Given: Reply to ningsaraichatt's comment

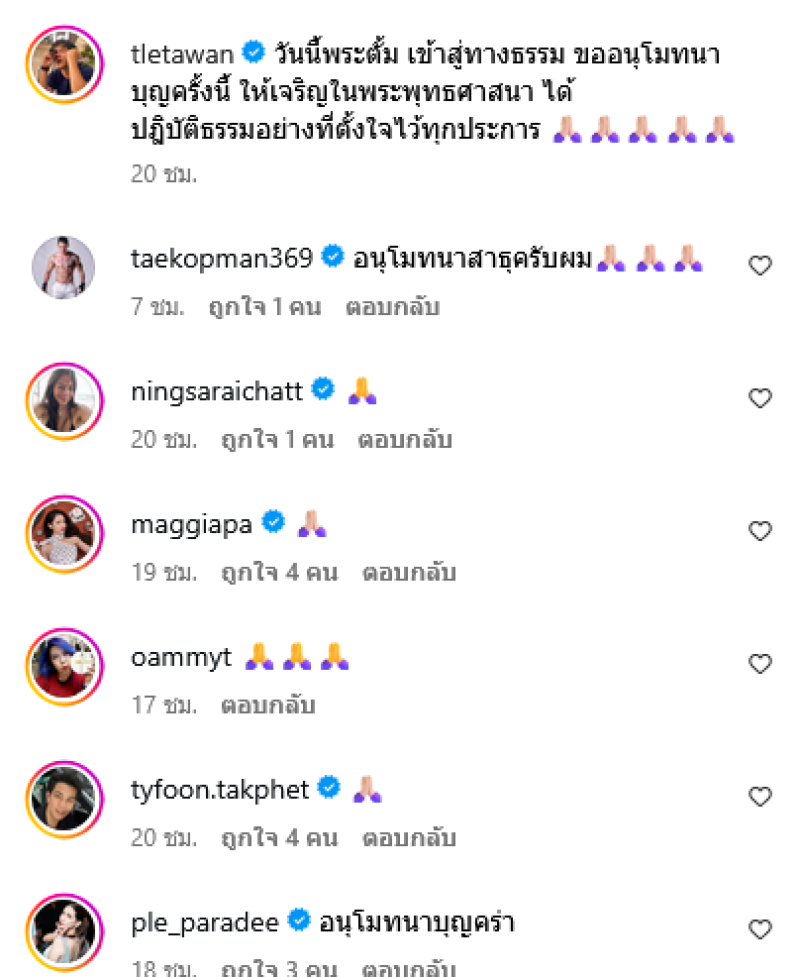Looking at the screenshot, I should [404, 440].
